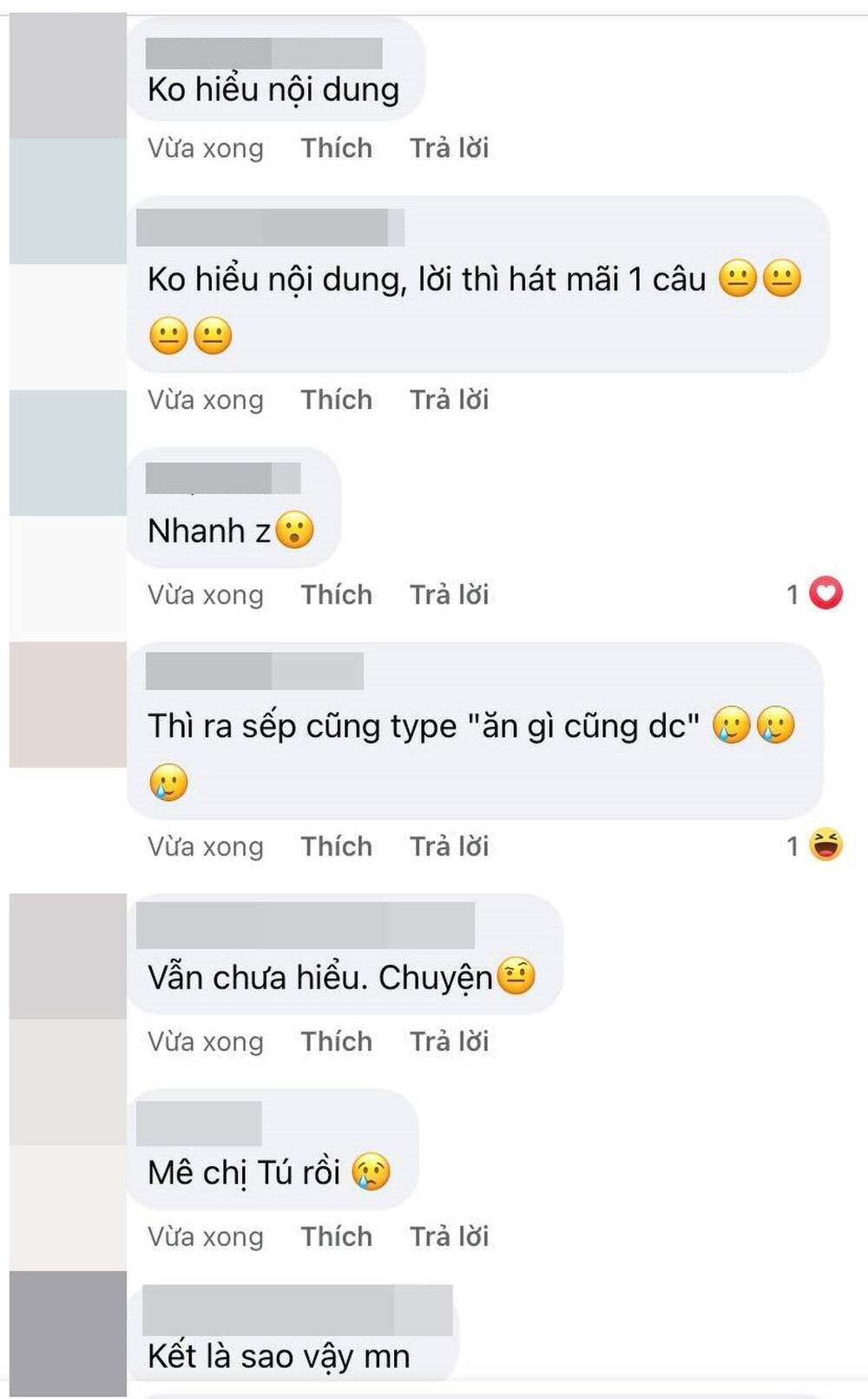868x1399 pixels.
Task: Like the "Mê chị Tú rồi" comment
Action: click(x=336, y=1237)
